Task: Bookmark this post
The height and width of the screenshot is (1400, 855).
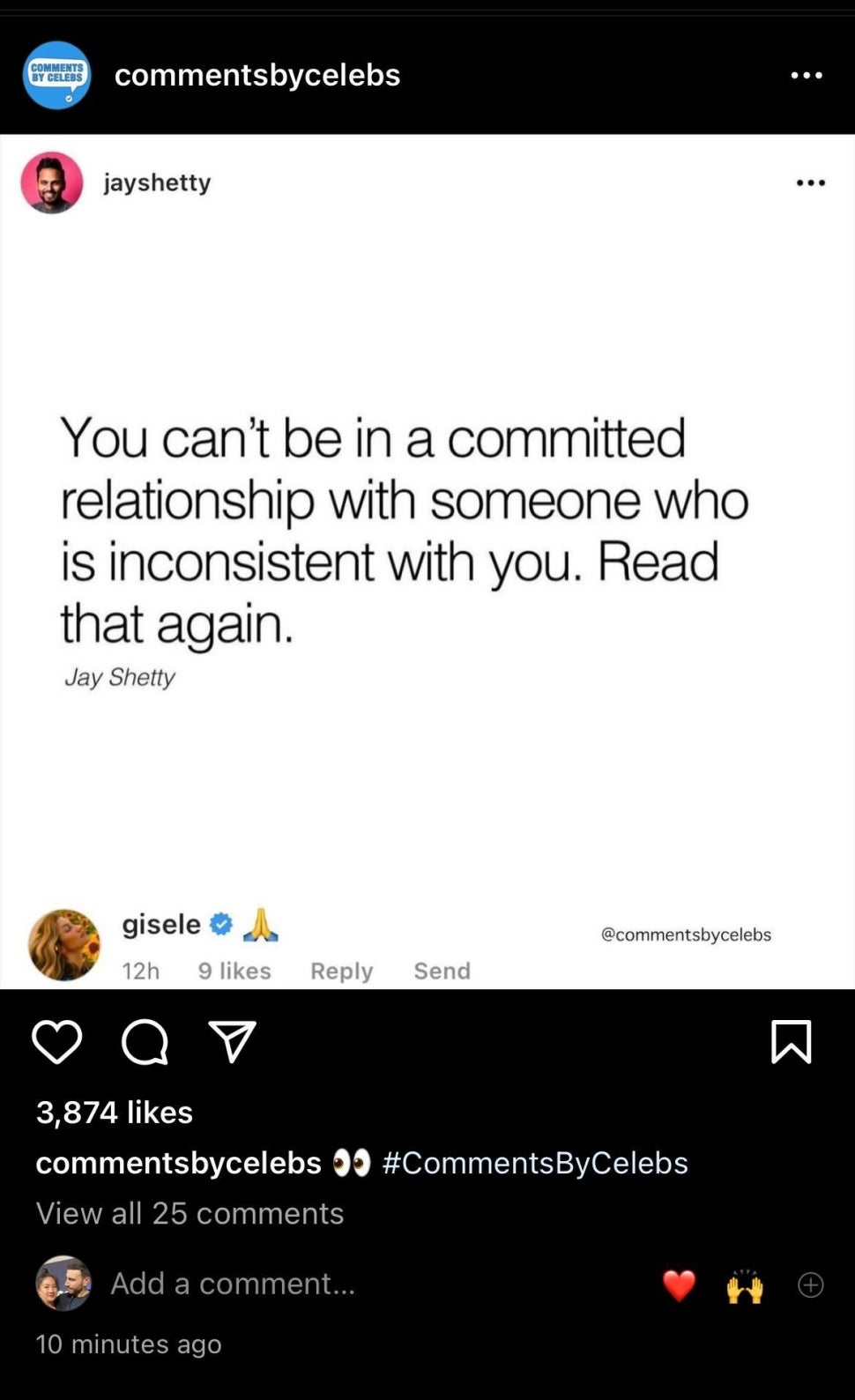Action: tap(791, 1041)
